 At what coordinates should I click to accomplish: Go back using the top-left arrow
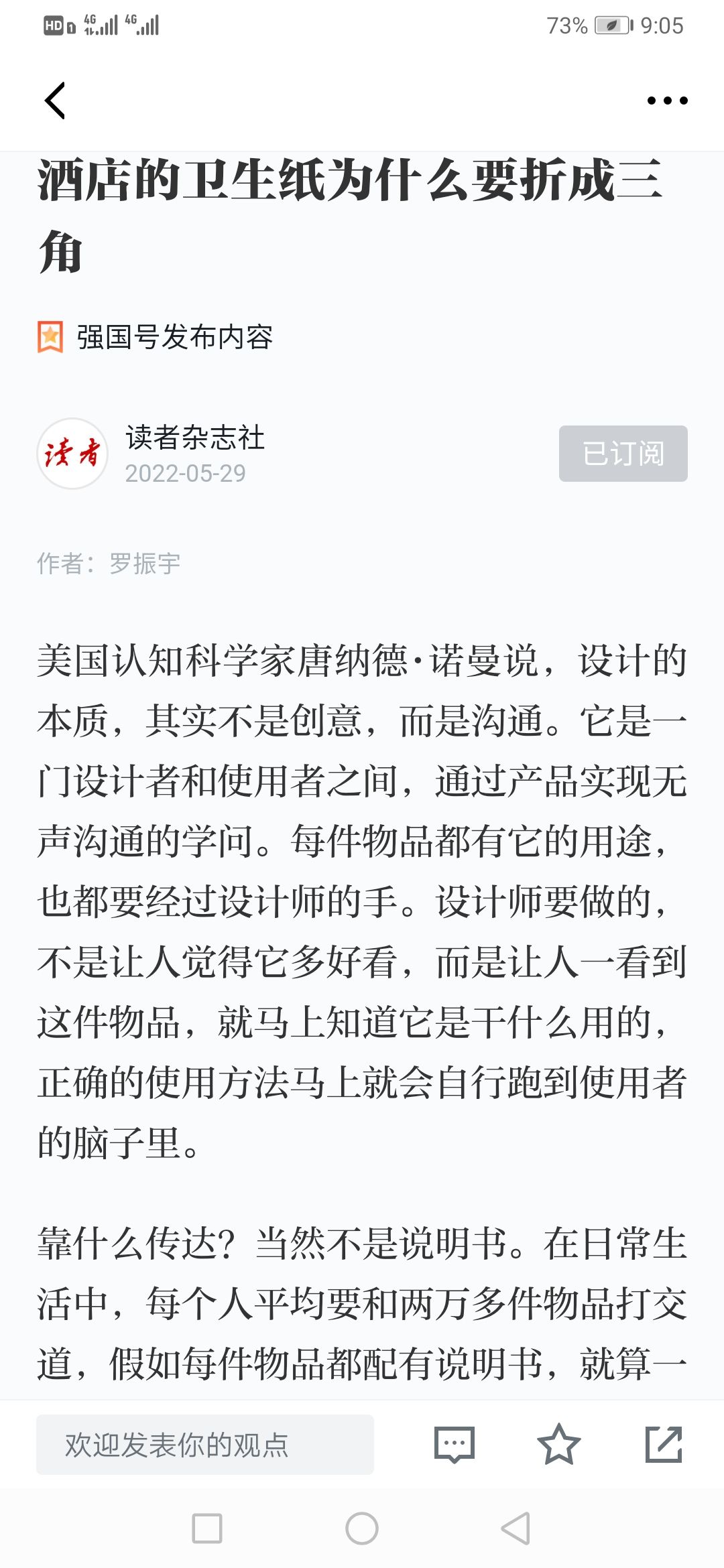(x=55, y=101)
